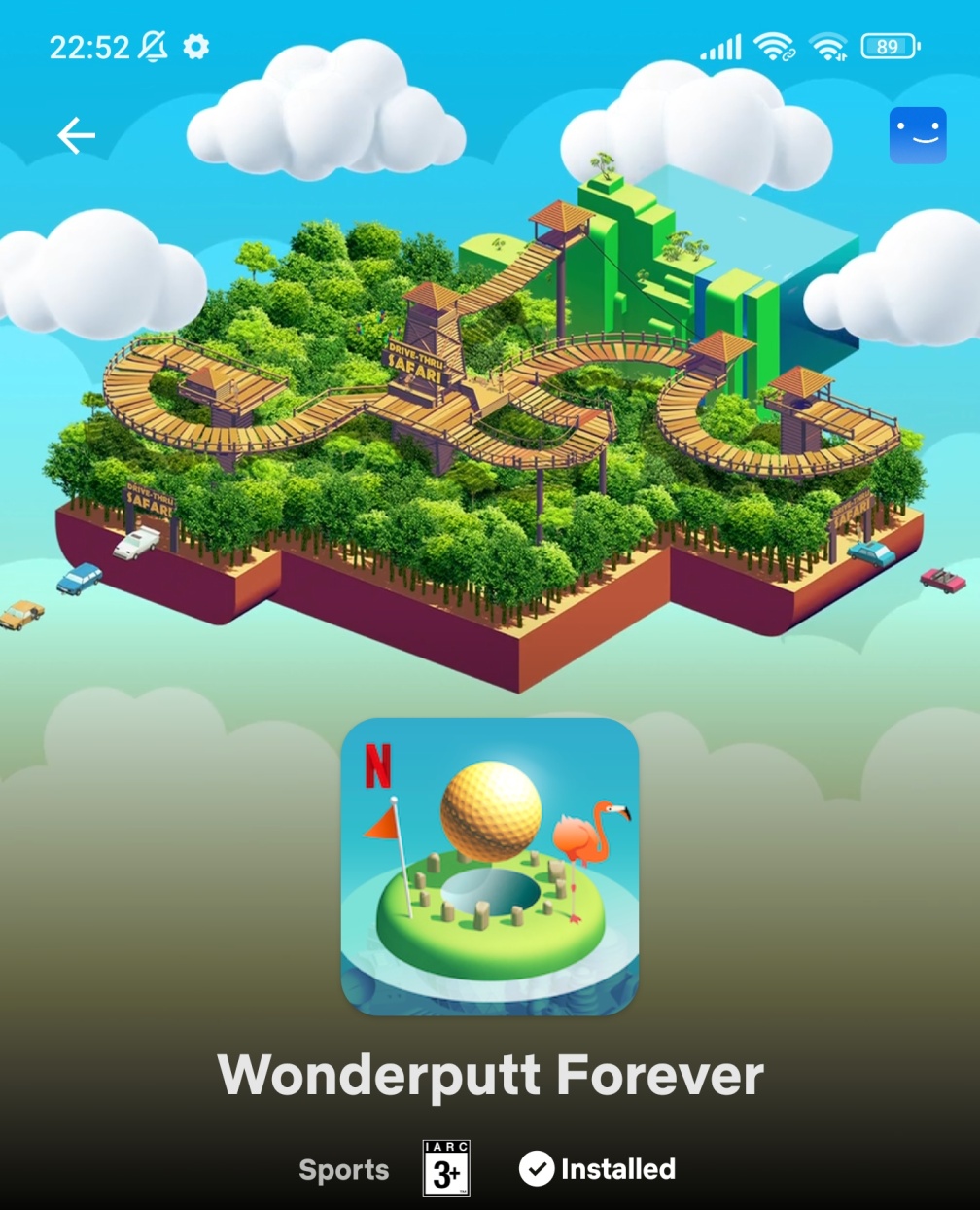
Task: Go back using the top-left arrow
Action: [x=76, y=135]
